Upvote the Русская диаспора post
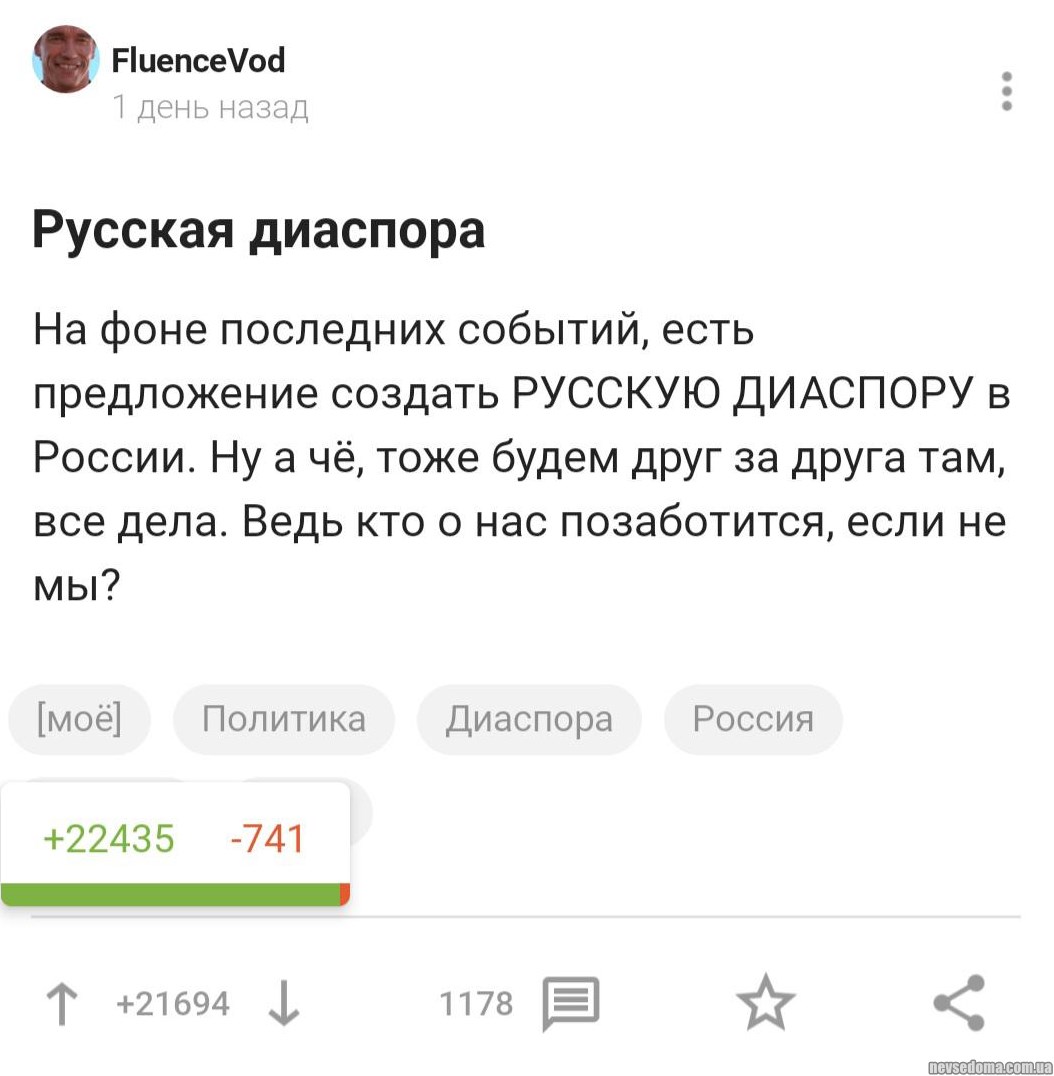1054x1076 pixels. pyautogui.click(x=63, y=1002)
